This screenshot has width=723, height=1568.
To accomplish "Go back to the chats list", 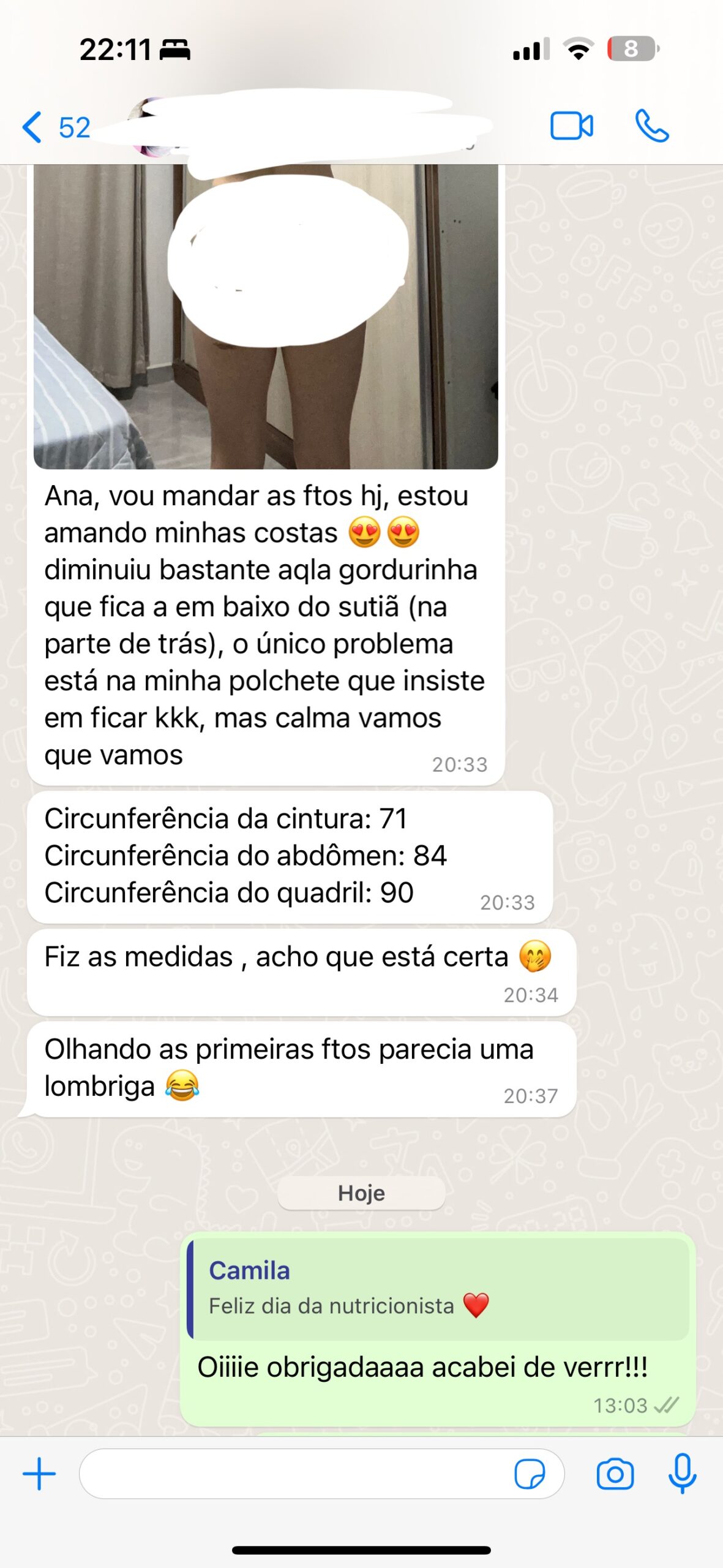I will click(54, 127).
